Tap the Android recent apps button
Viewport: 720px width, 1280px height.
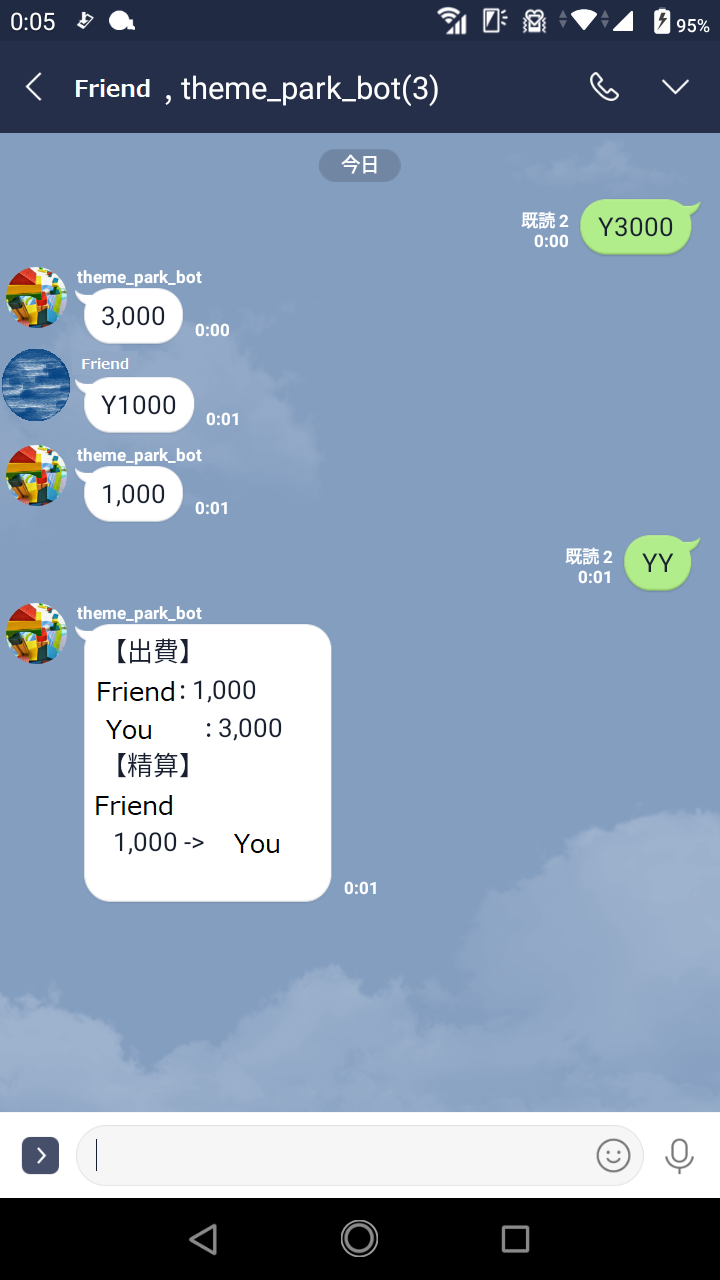(515, 1238)
